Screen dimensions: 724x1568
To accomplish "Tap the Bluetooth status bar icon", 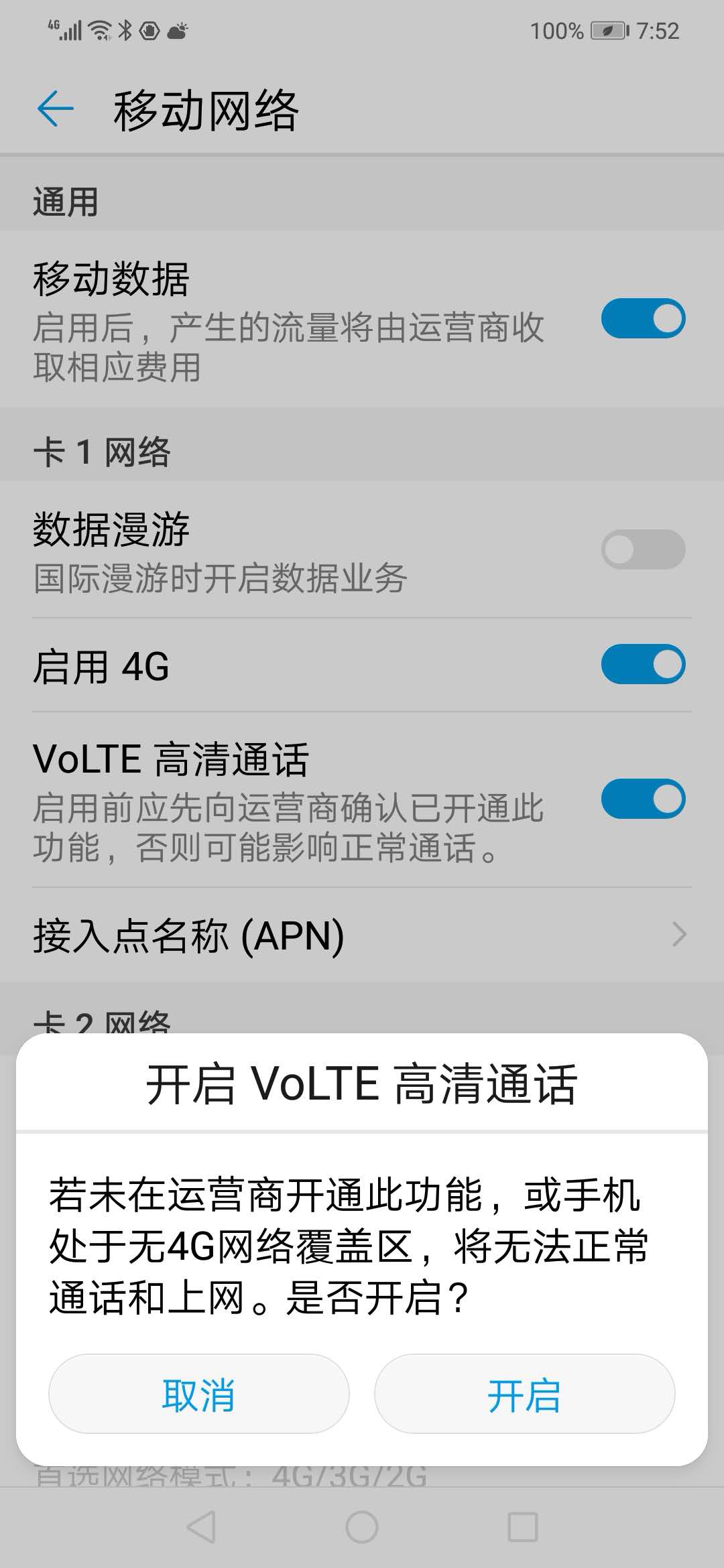I will pyautogui.click(x=125, y=30).
